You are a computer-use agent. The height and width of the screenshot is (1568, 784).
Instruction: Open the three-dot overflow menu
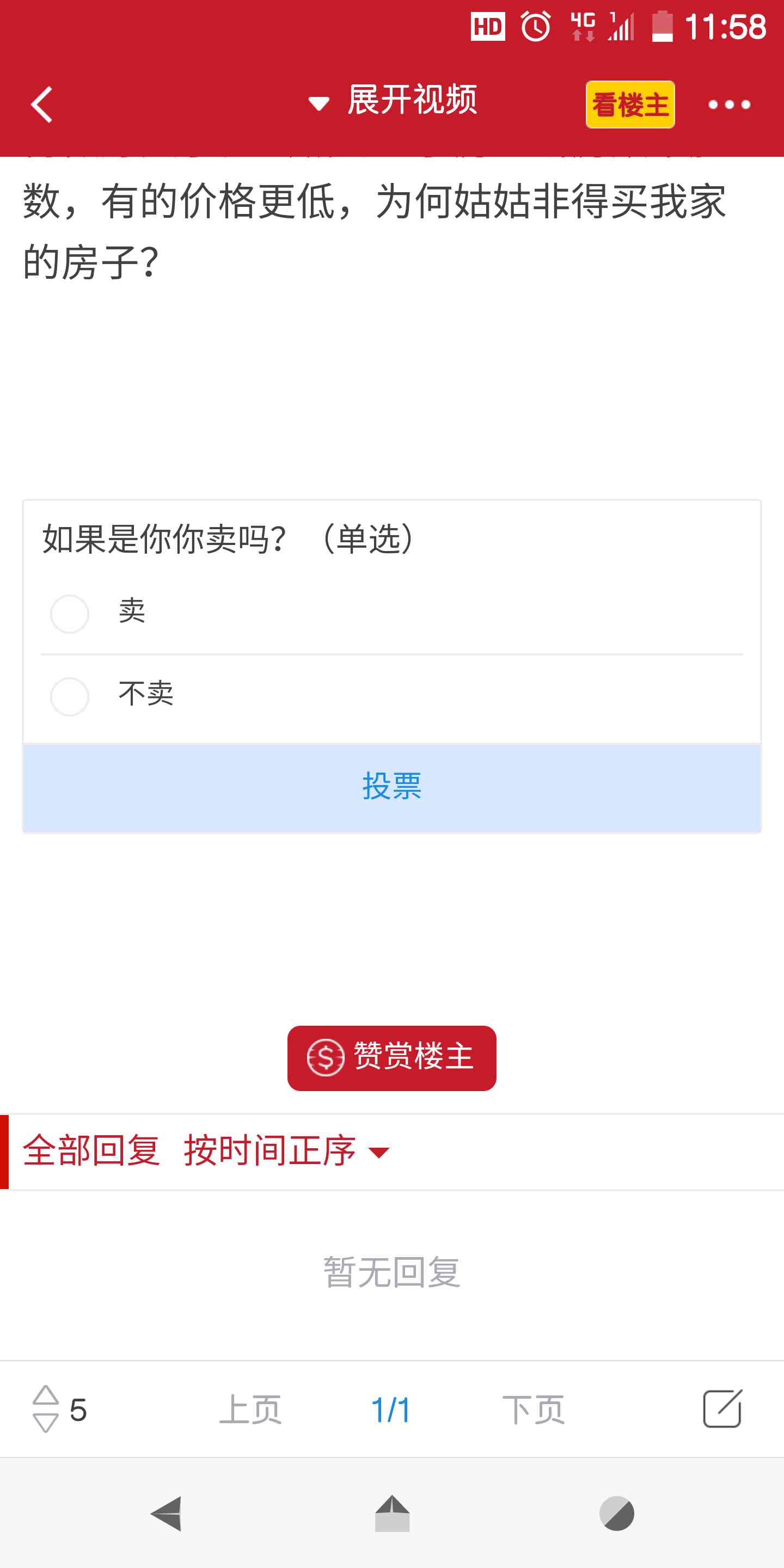[x=728, y=105]
